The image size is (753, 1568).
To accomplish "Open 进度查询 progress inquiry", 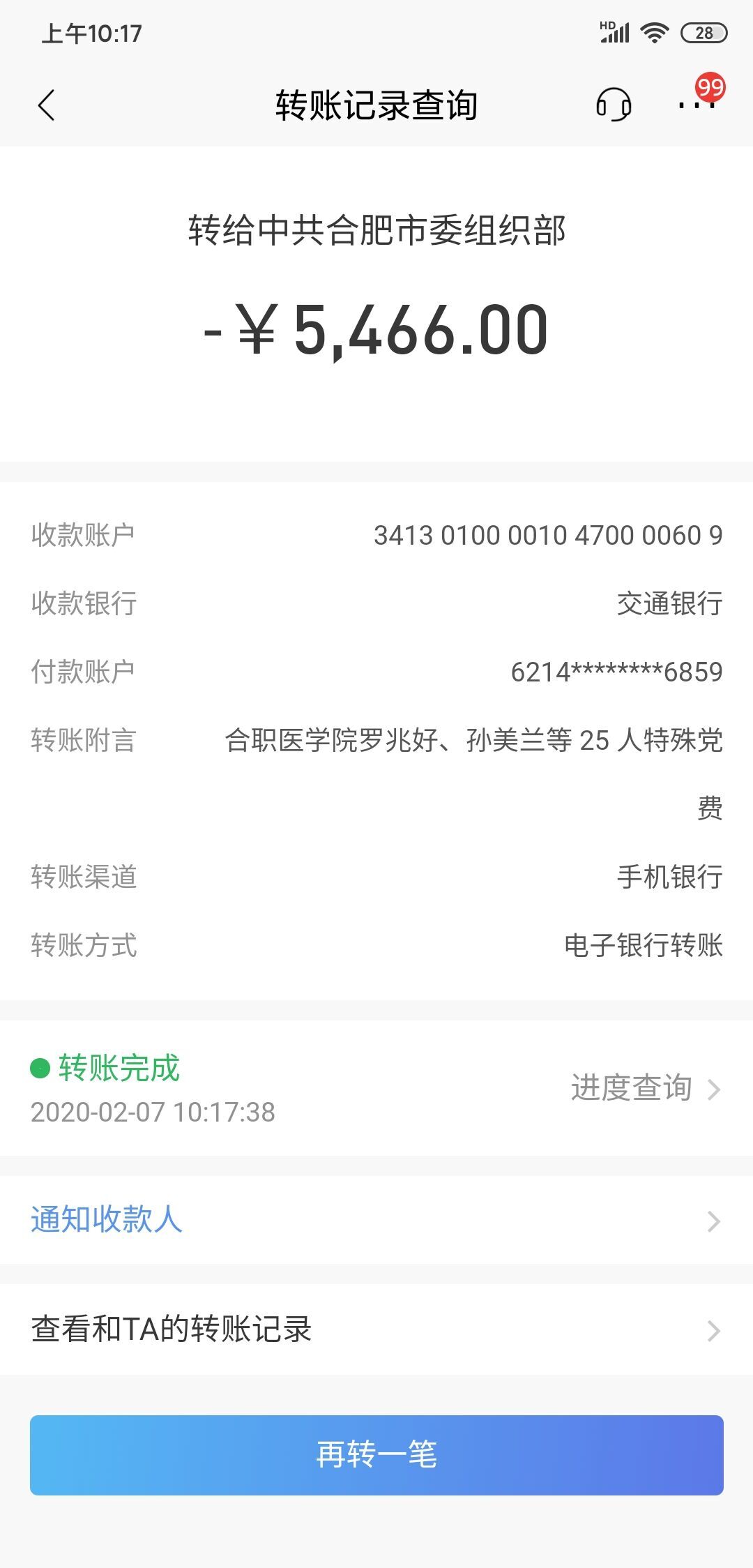I will pos(644,1088).
